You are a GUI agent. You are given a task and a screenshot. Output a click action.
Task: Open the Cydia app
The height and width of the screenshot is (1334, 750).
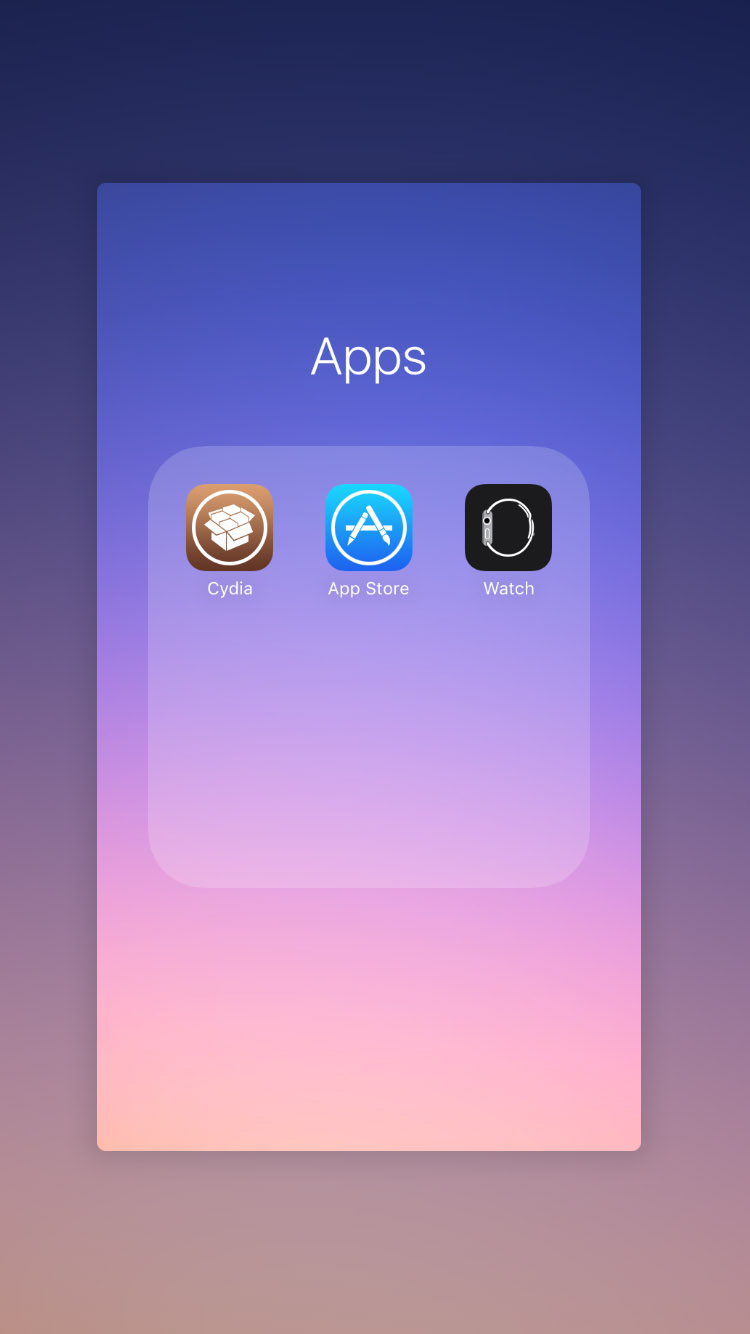229,527
